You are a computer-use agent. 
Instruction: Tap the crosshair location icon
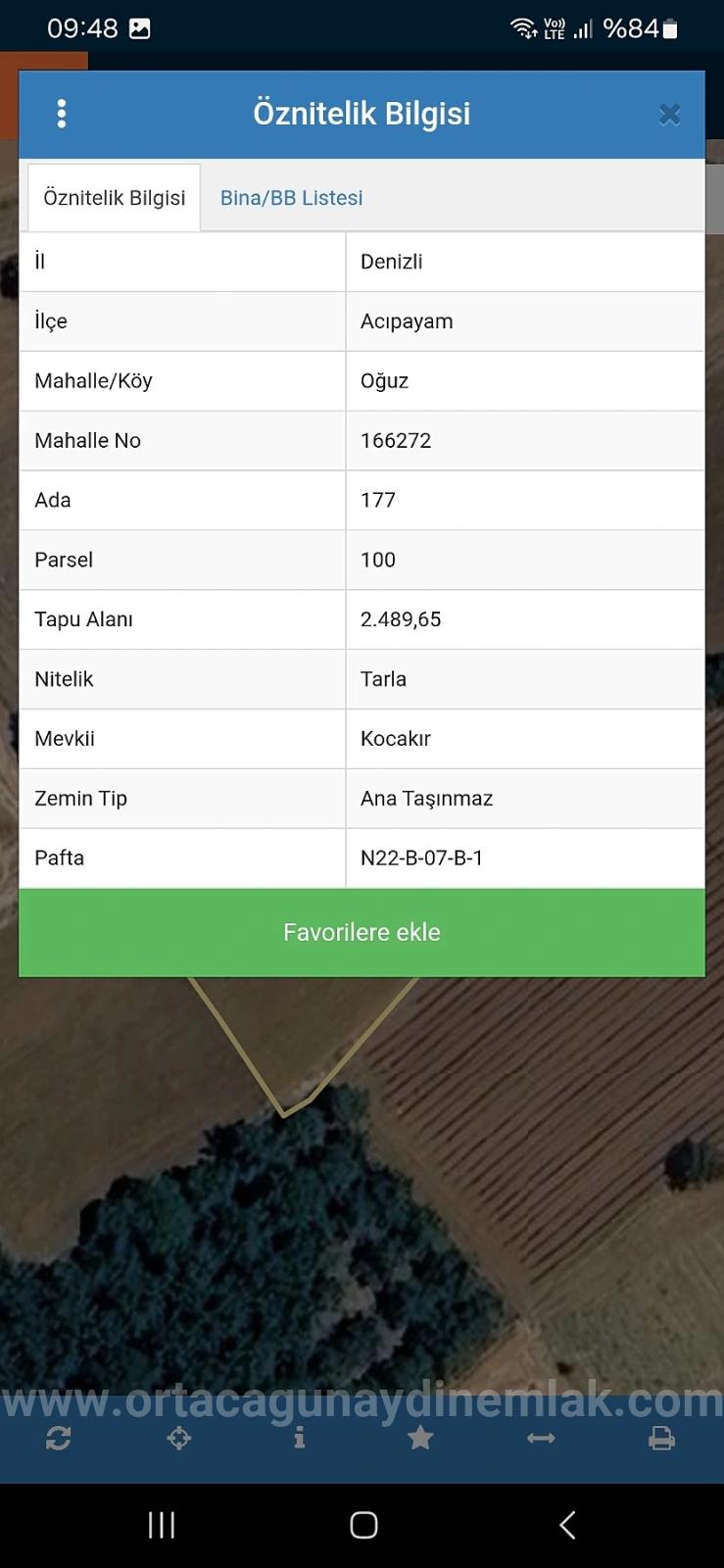point(178,1439)
